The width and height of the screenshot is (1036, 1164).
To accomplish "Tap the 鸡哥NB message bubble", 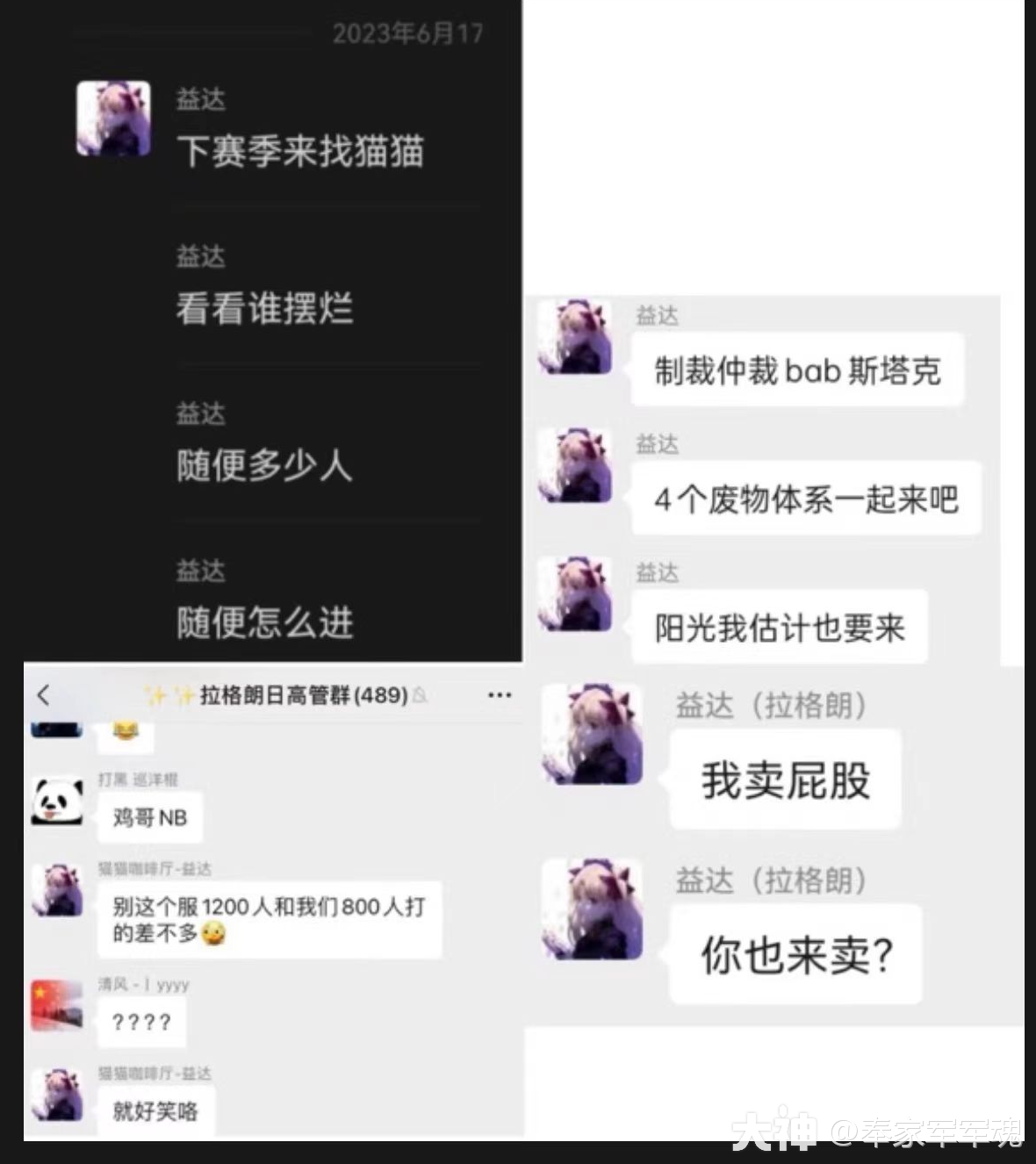I will point(148,817).
